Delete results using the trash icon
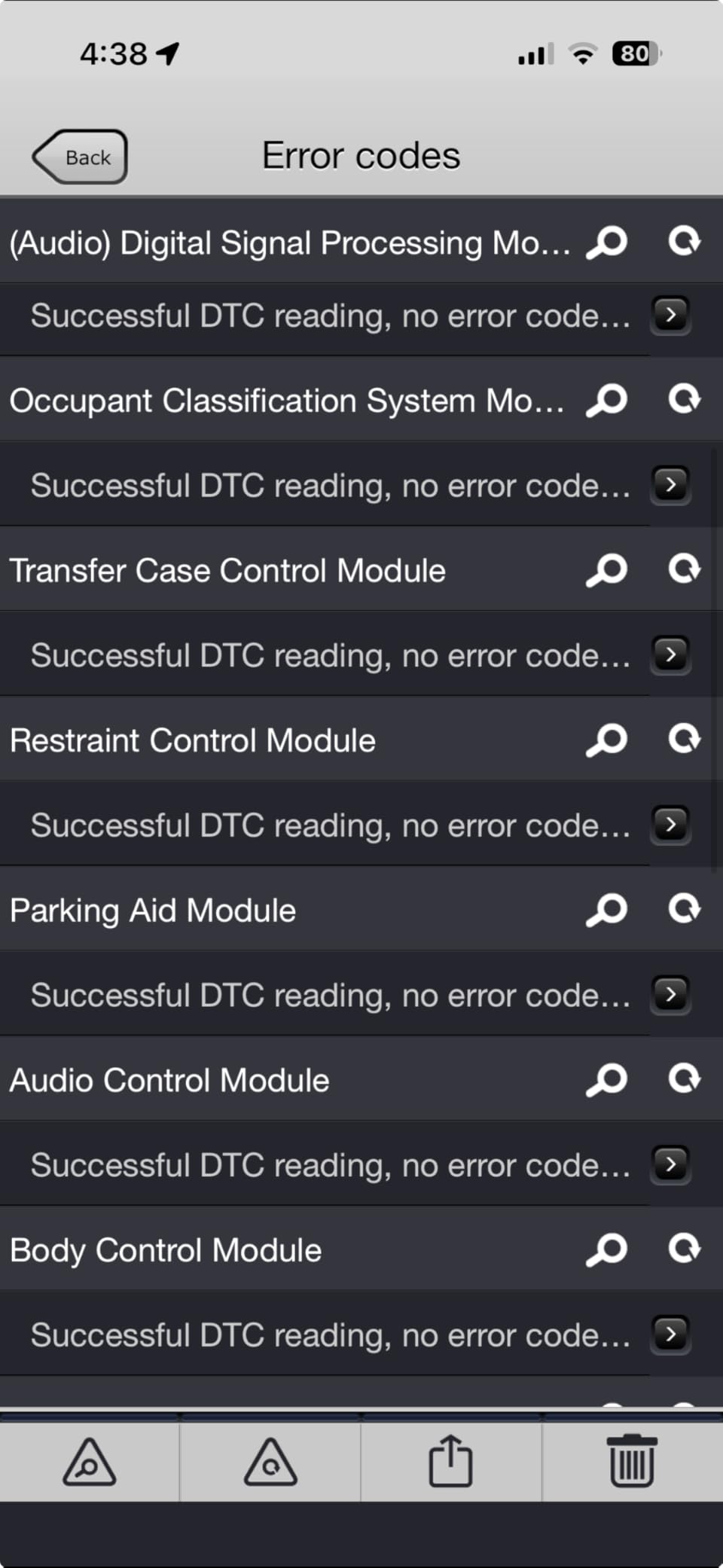 [631, 1461]
